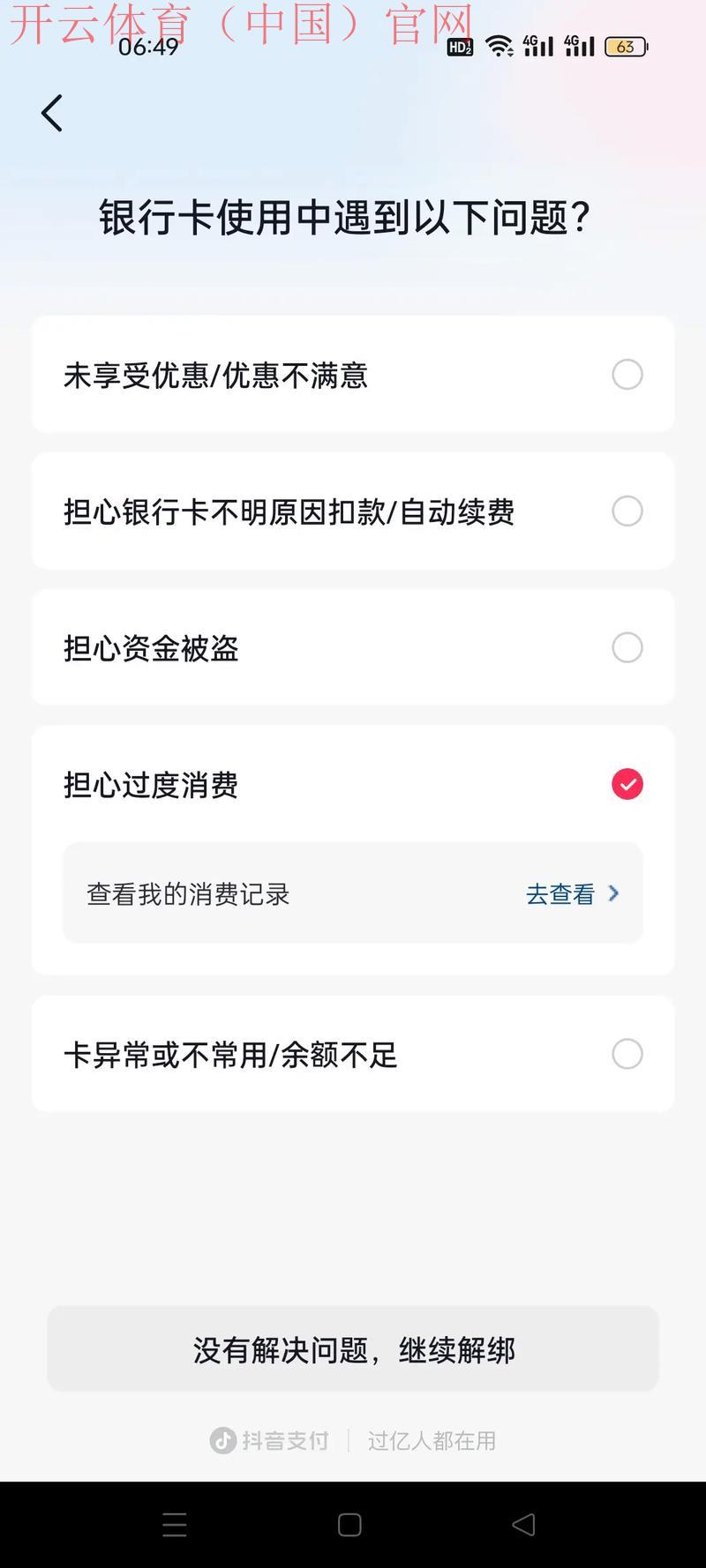Viewport: 706px width, 1568px height.
Task: Tap the 查看我的消费记录 row
Action: click(x=190, y=893)
